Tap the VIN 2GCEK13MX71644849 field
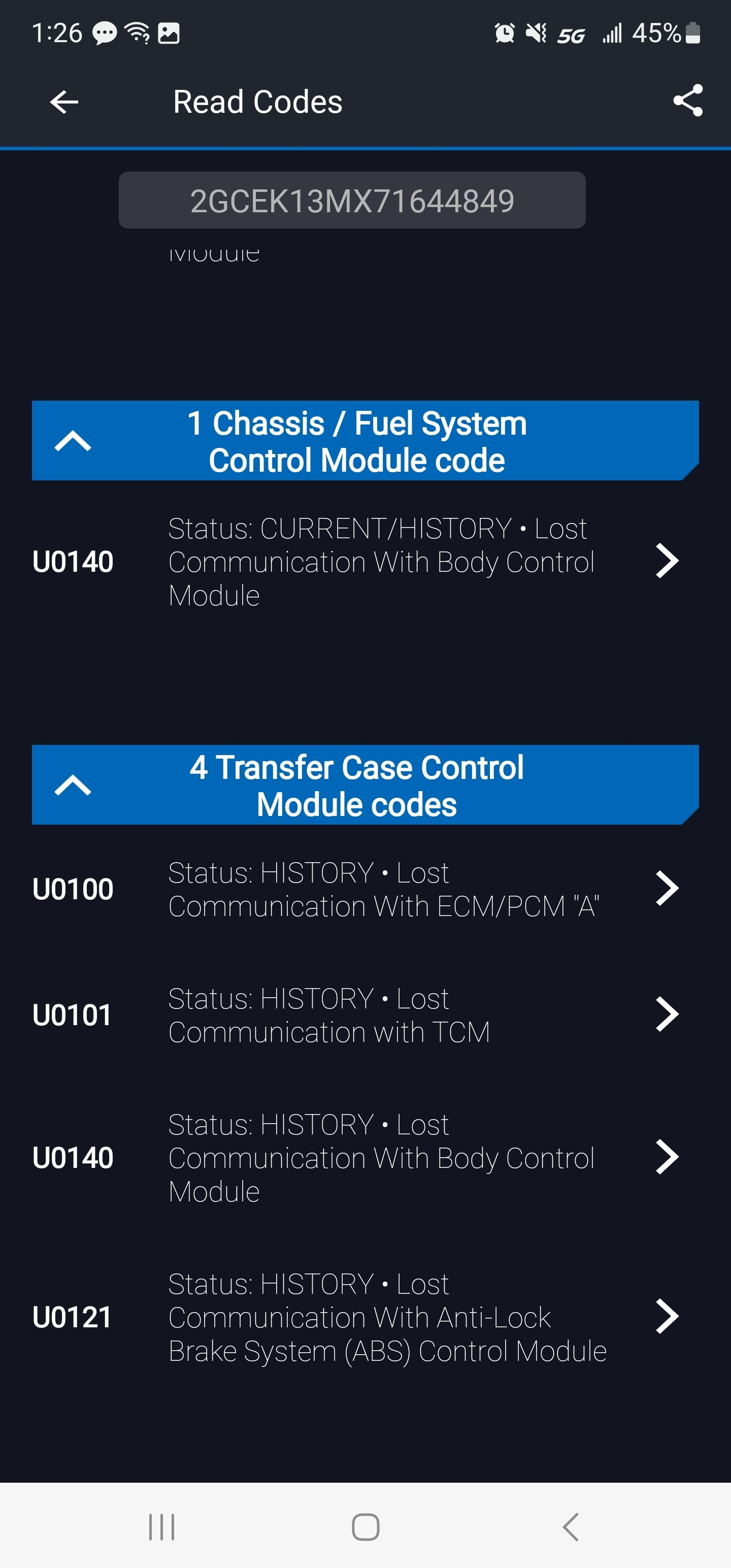This screenshot has width=731, height=1568. (352, 200)
